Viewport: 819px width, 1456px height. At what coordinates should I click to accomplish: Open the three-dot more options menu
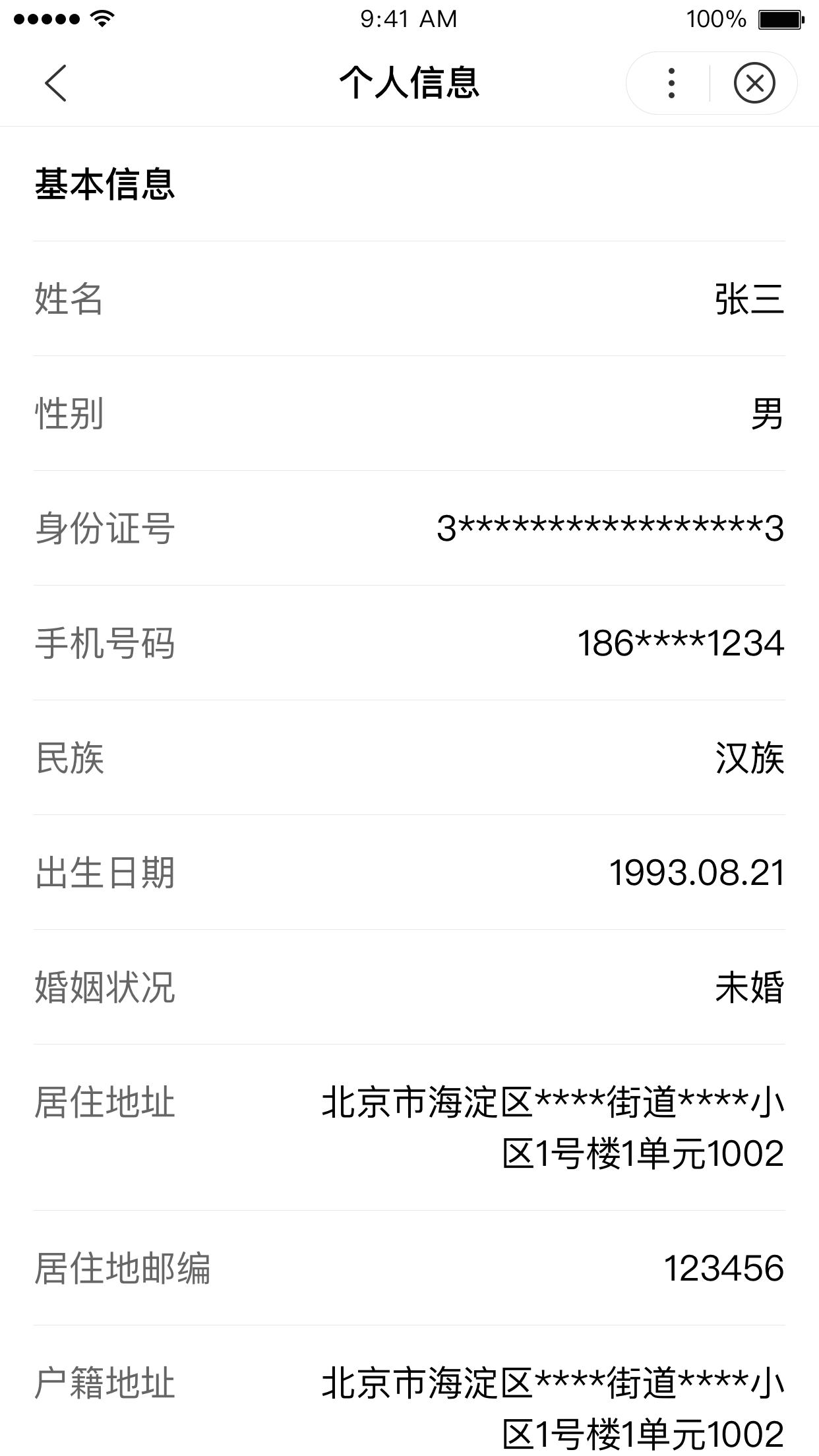(671, 83)
